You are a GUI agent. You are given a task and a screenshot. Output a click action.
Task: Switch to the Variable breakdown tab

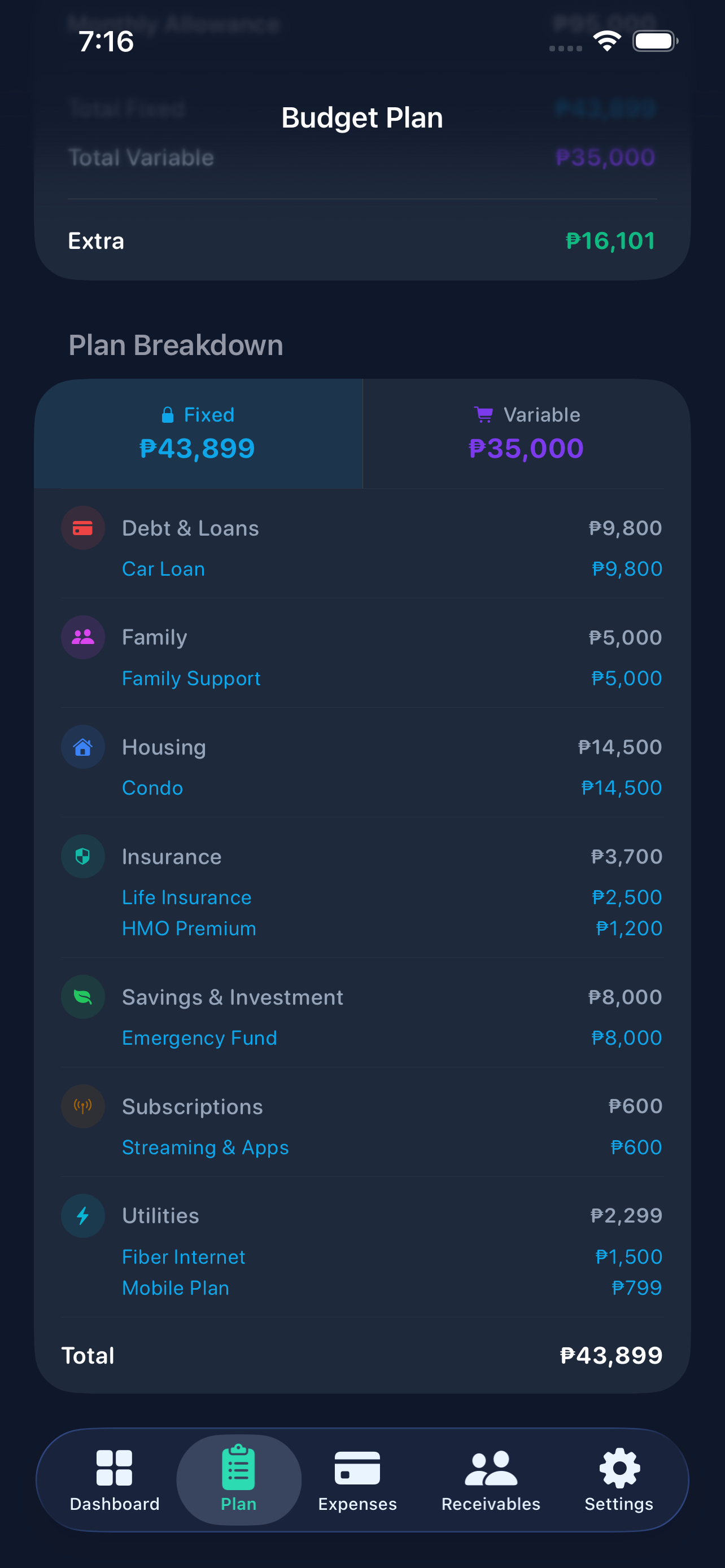coord(525,433)
